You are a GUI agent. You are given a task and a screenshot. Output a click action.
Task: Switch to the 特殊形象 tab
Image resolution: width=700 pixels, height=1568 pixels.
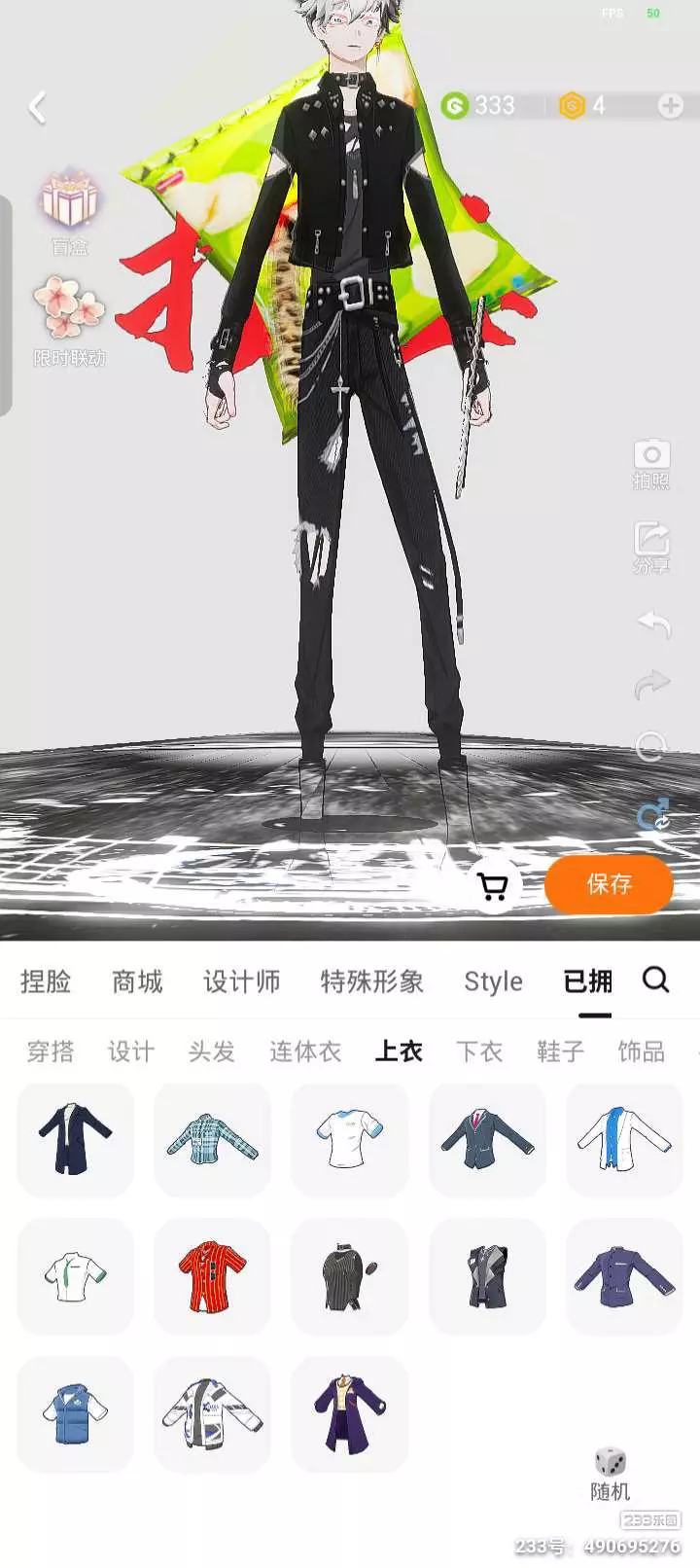pyautogui.click(x=372, y=981)
